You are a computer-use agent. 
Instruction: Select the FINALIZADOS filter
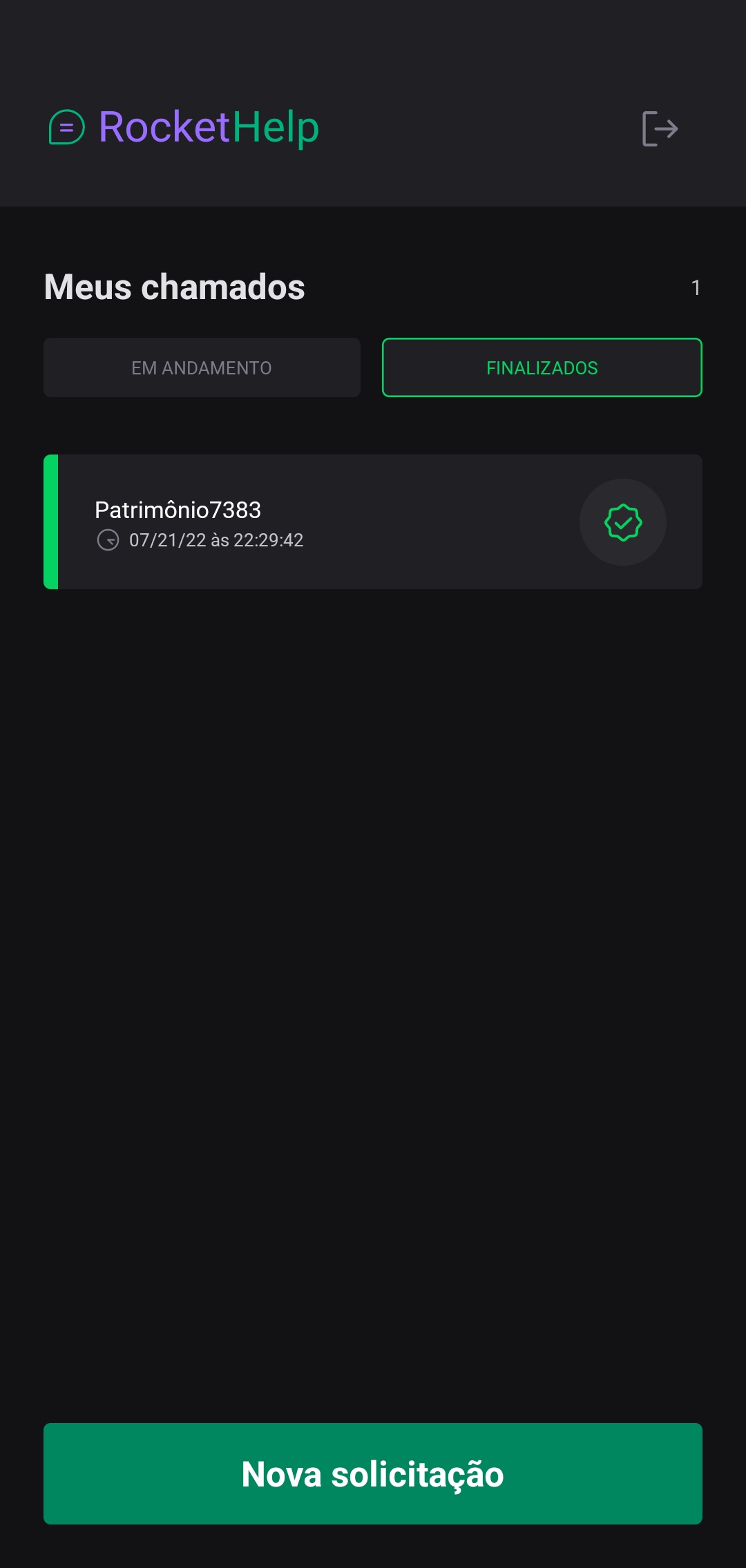pos(542,367)
